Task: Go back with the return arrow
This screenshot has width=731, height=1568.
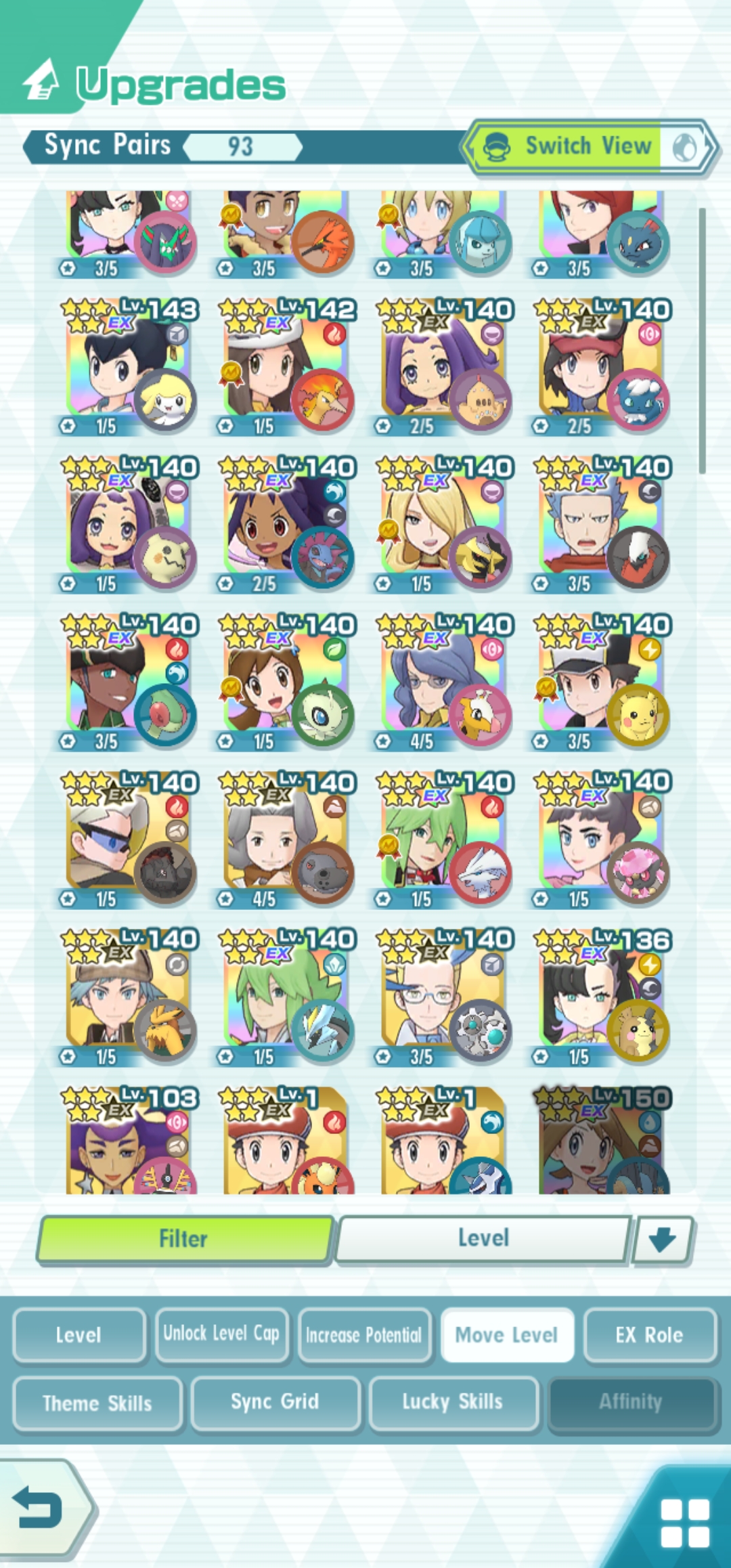Action: point(41,1508)
